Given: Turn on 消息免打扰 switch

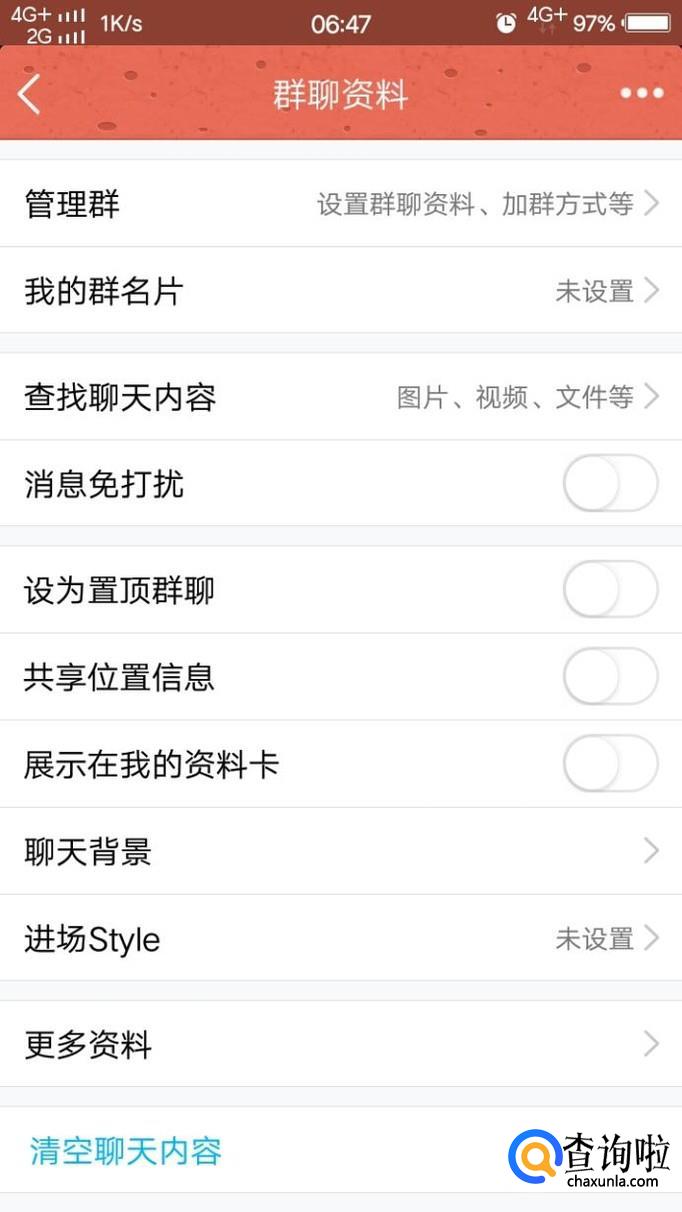Looking at the screenshot, I should coord(610,485).
